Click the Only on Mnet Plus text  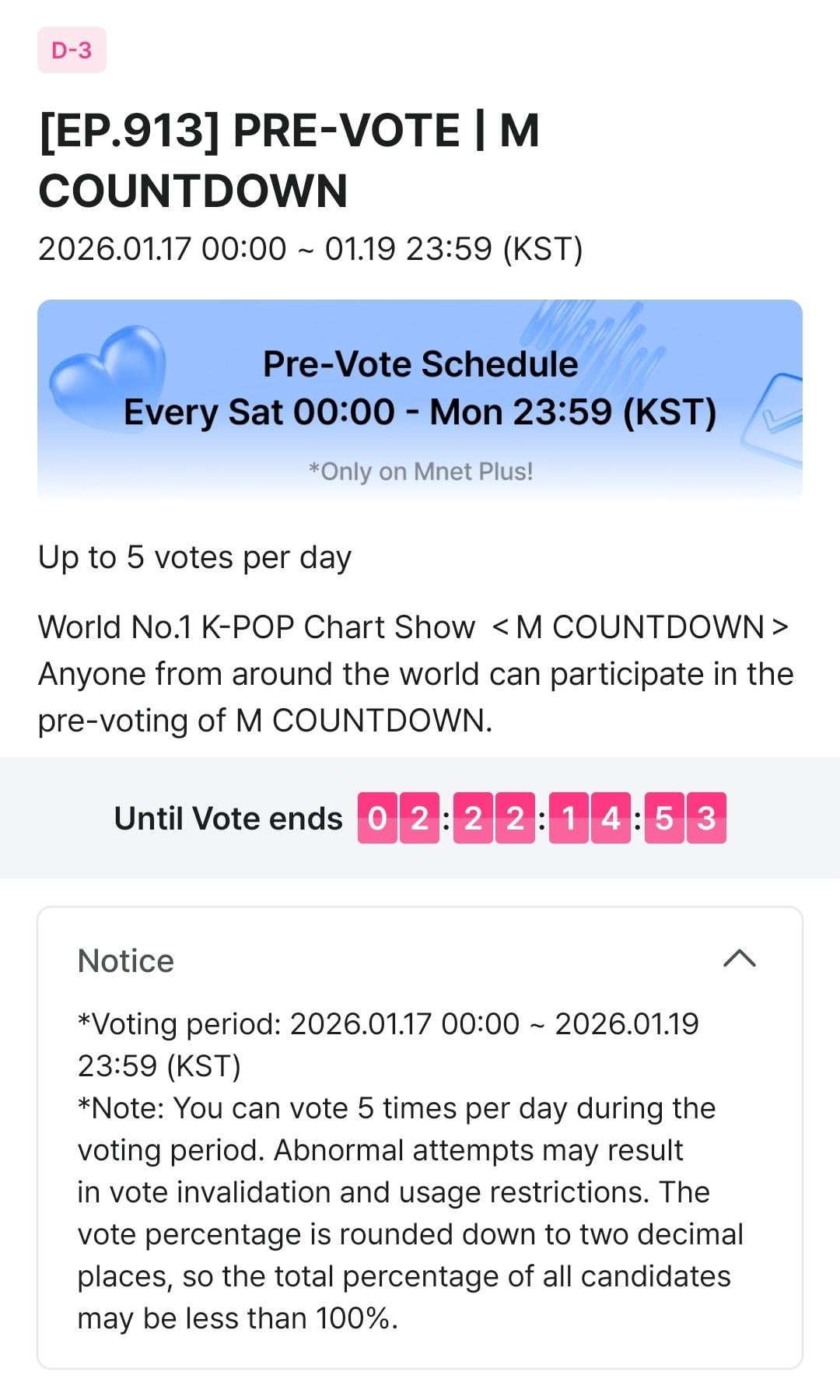pyautogui.click(x=420, y=471)
